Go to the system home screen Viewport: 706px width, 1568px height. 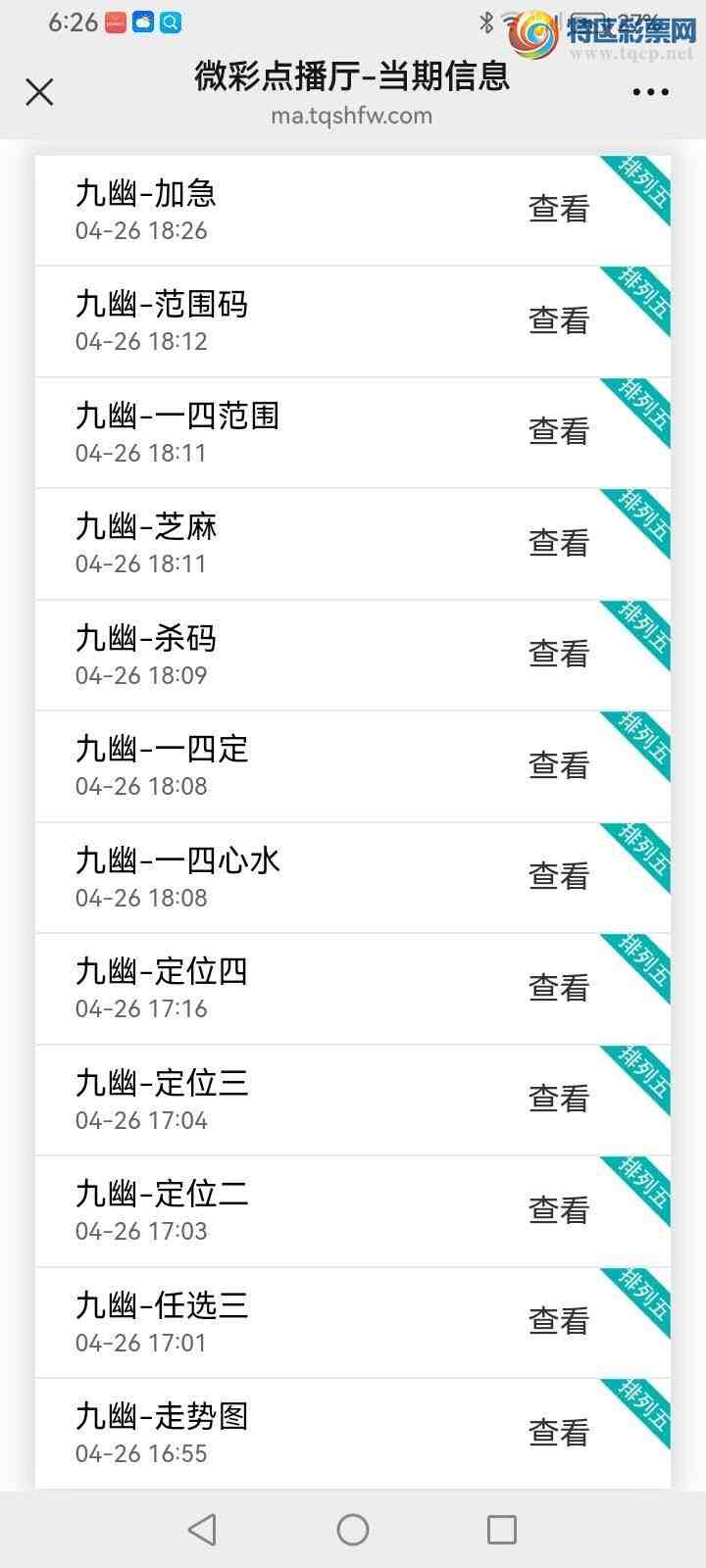tap(353, 1530)
